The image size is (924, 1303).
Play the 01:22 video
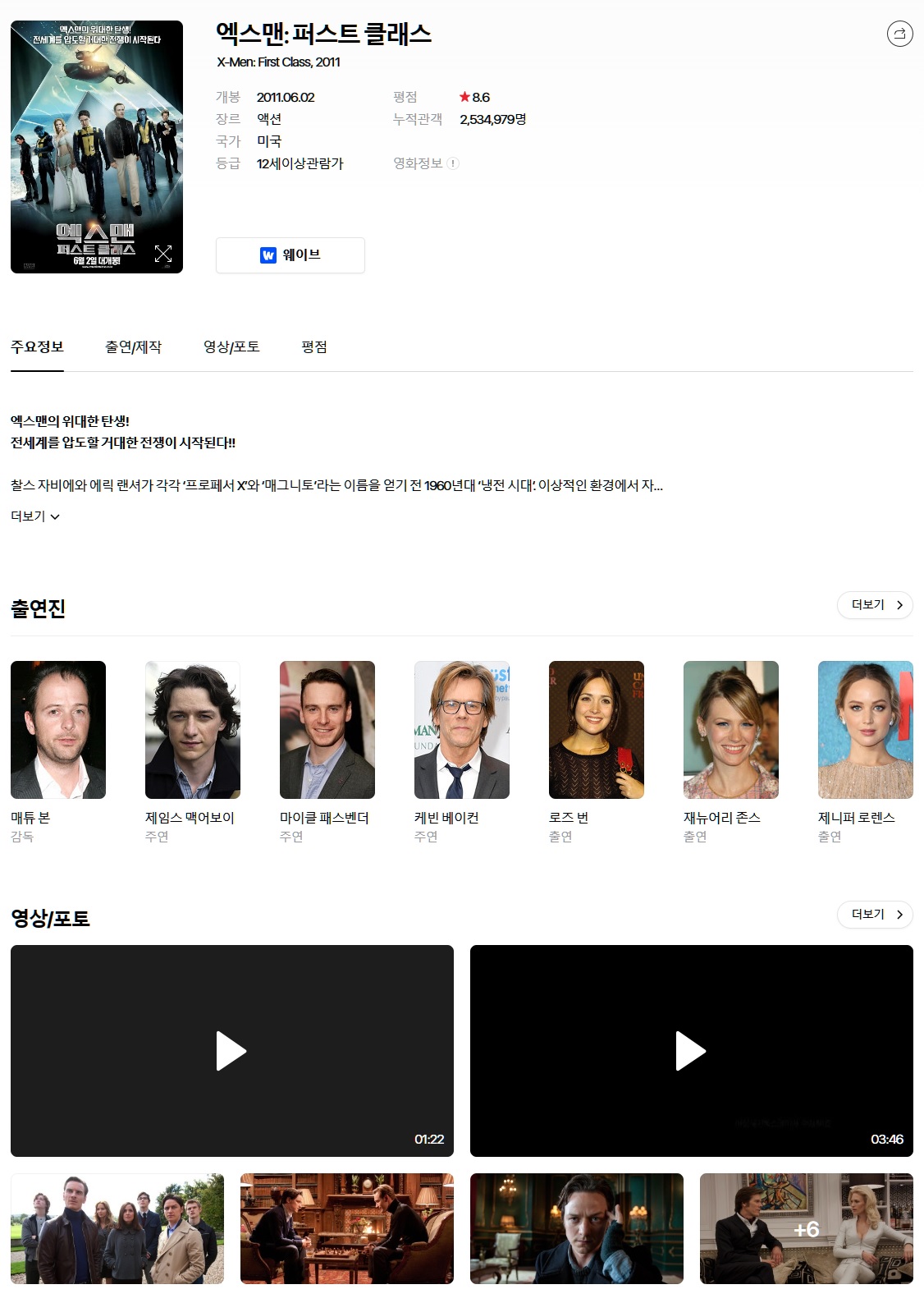click(232, 1051)
